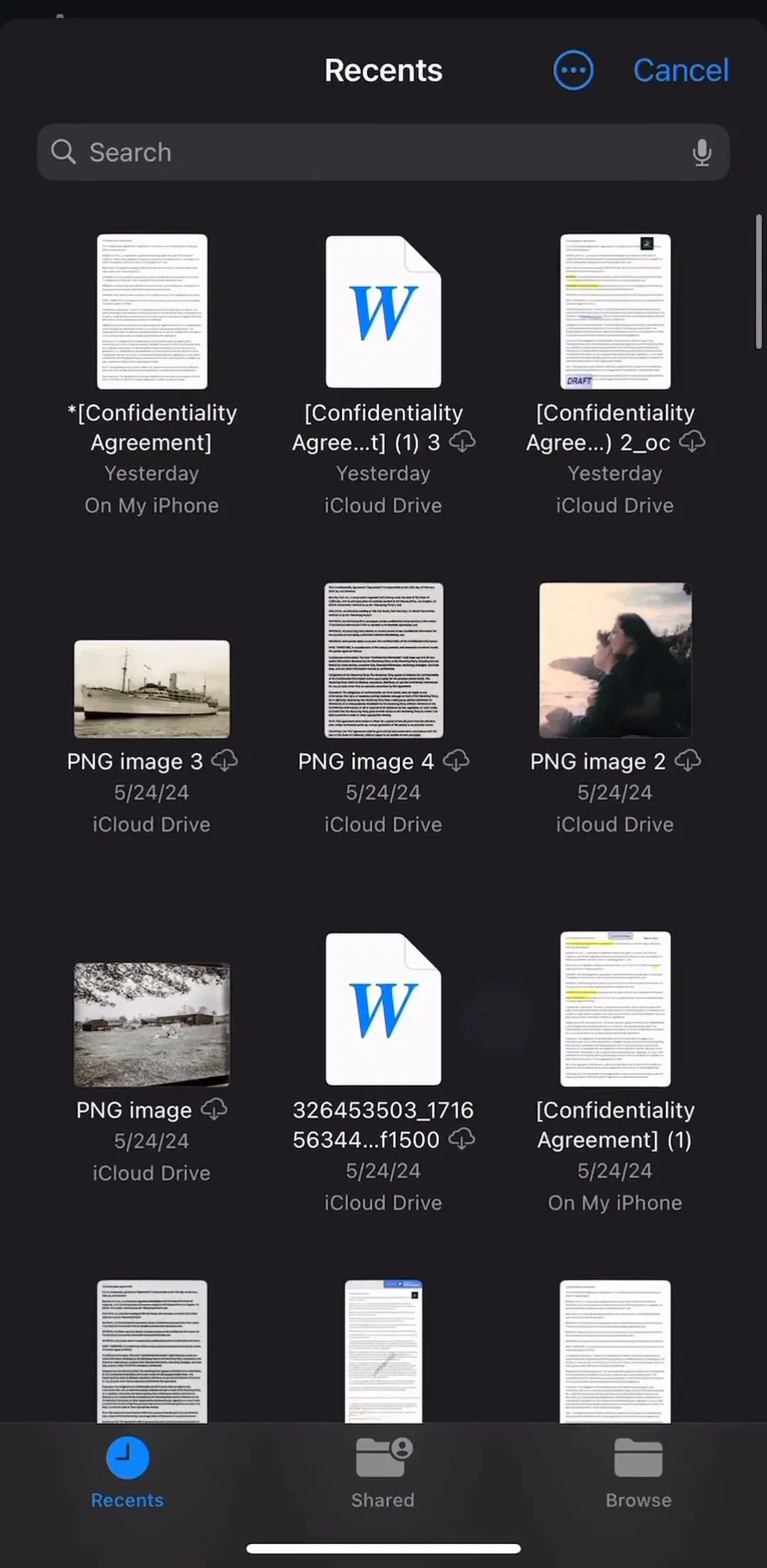The height and width of the screenshot is (1568, 767).
Task: Open the more options ellipsis menu
Action: (573, 70)
